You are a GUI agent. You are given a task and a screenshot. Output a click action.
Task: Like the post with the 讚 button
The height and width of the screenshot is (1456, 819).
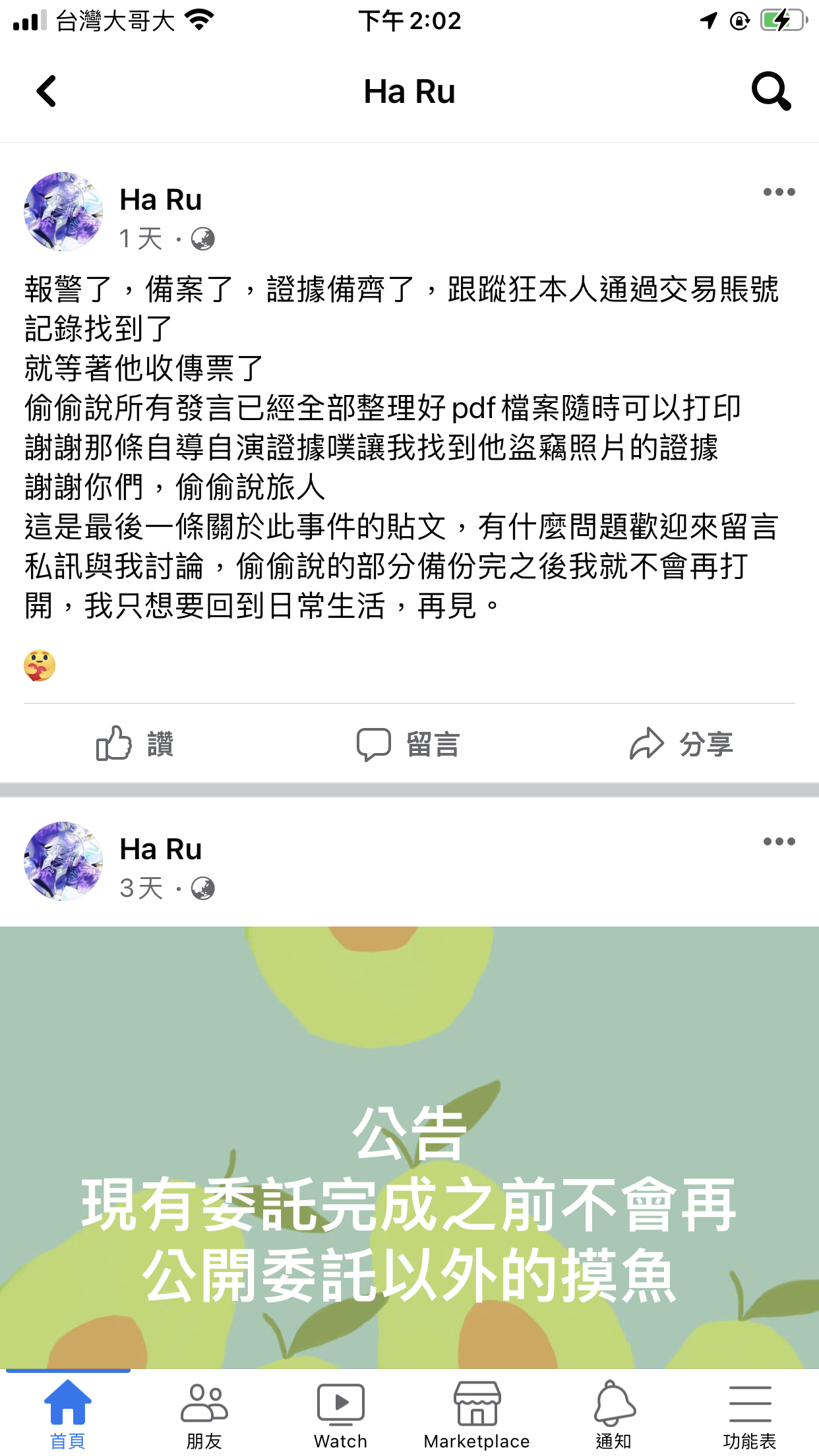pos(135,744)
